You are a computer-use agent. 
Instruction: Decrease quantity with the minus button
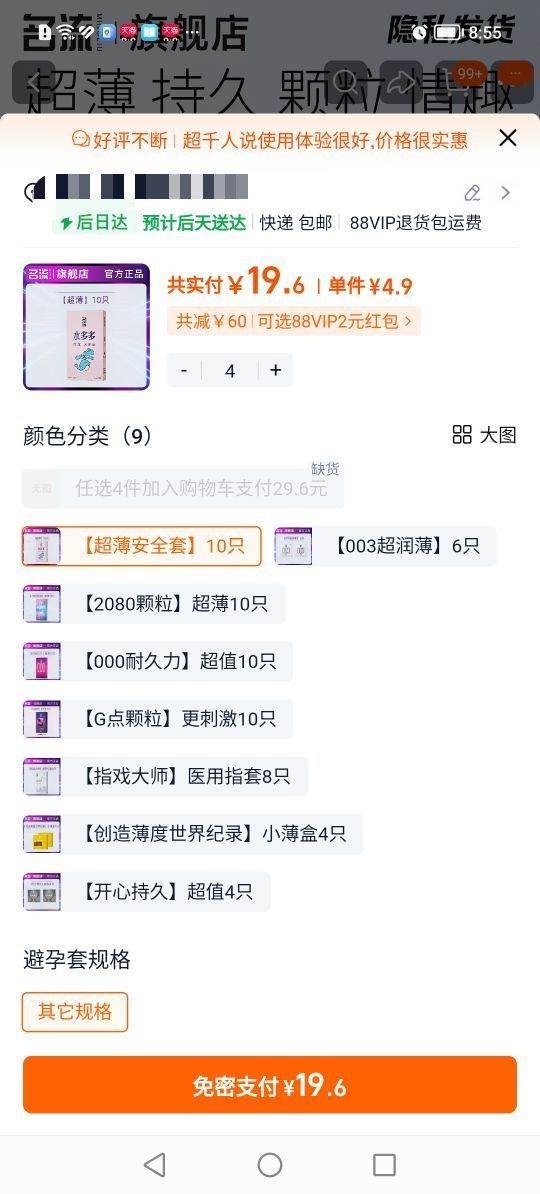pos(184,370)
